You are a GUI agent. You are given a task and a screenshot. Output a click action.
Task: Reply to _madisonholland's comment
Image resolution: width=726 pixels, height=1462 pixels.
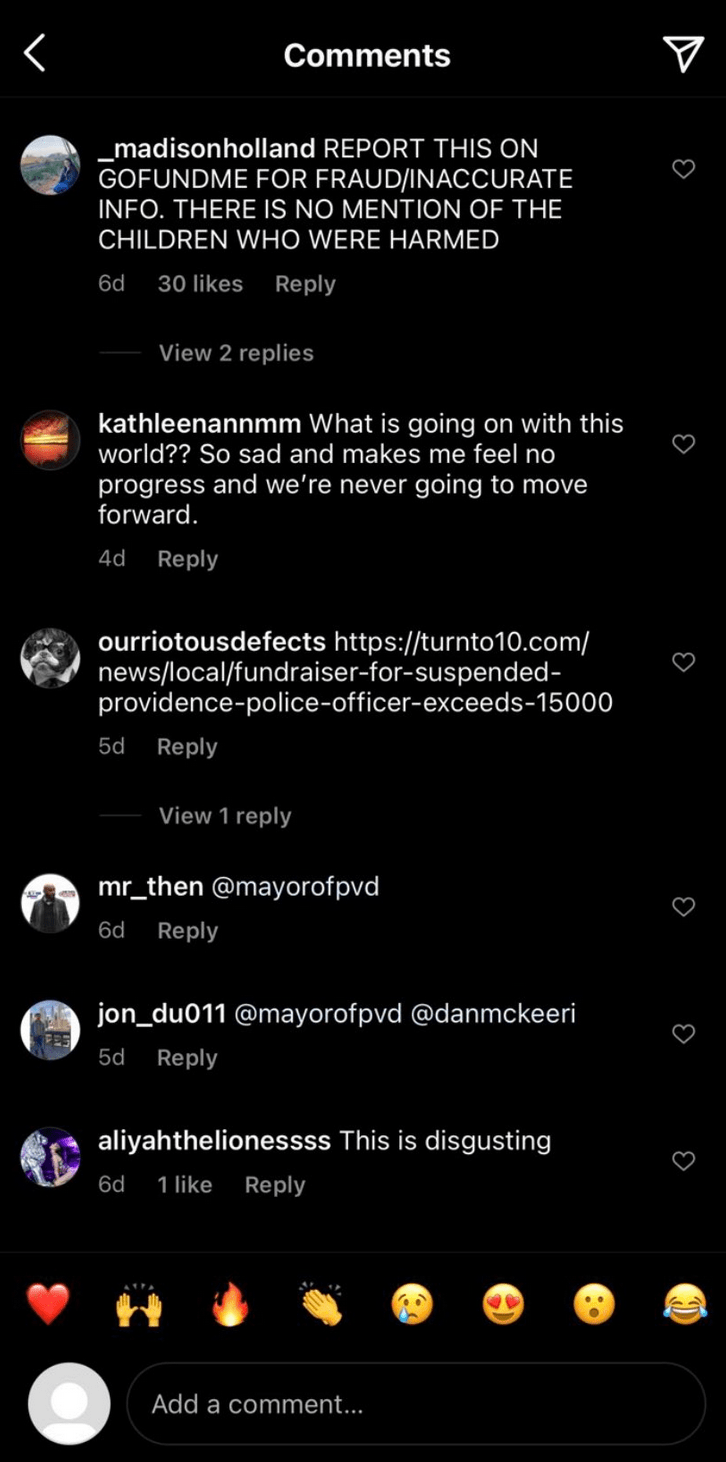[305, 284]
